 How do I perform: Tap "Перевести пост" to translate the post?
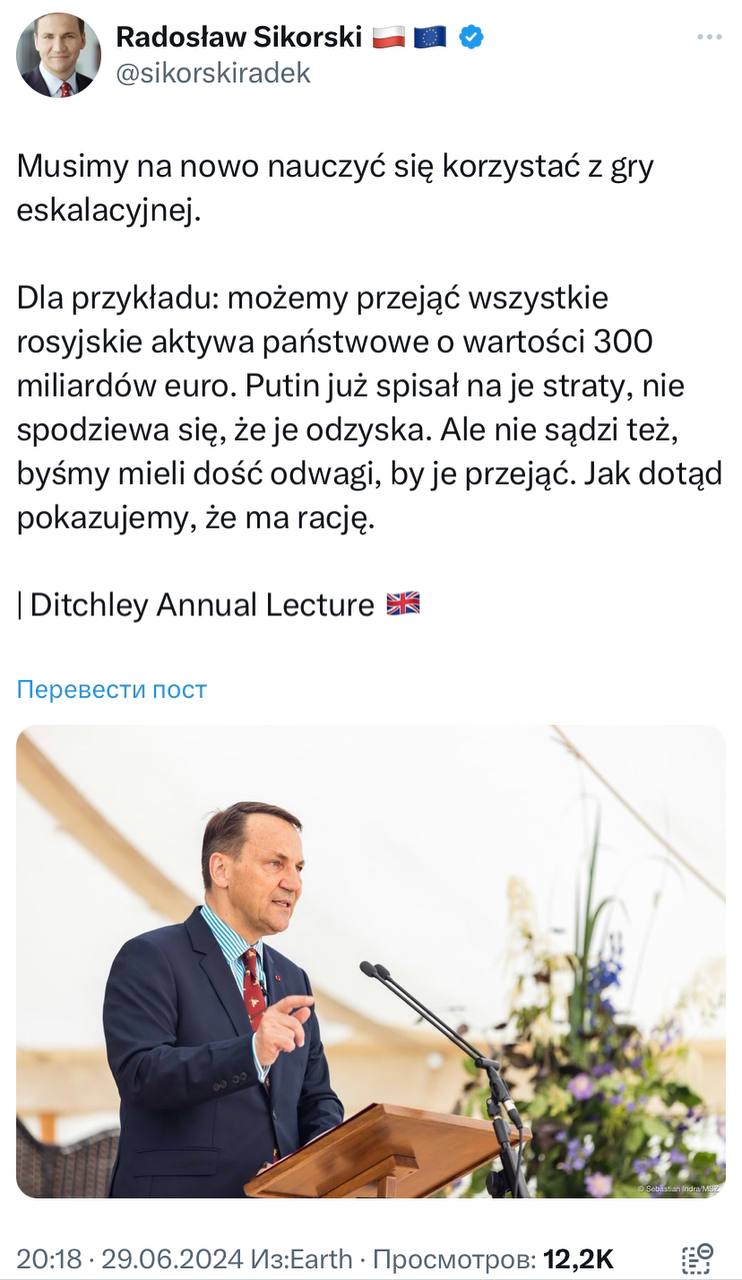pyautogui.click(x=111, y=689)
